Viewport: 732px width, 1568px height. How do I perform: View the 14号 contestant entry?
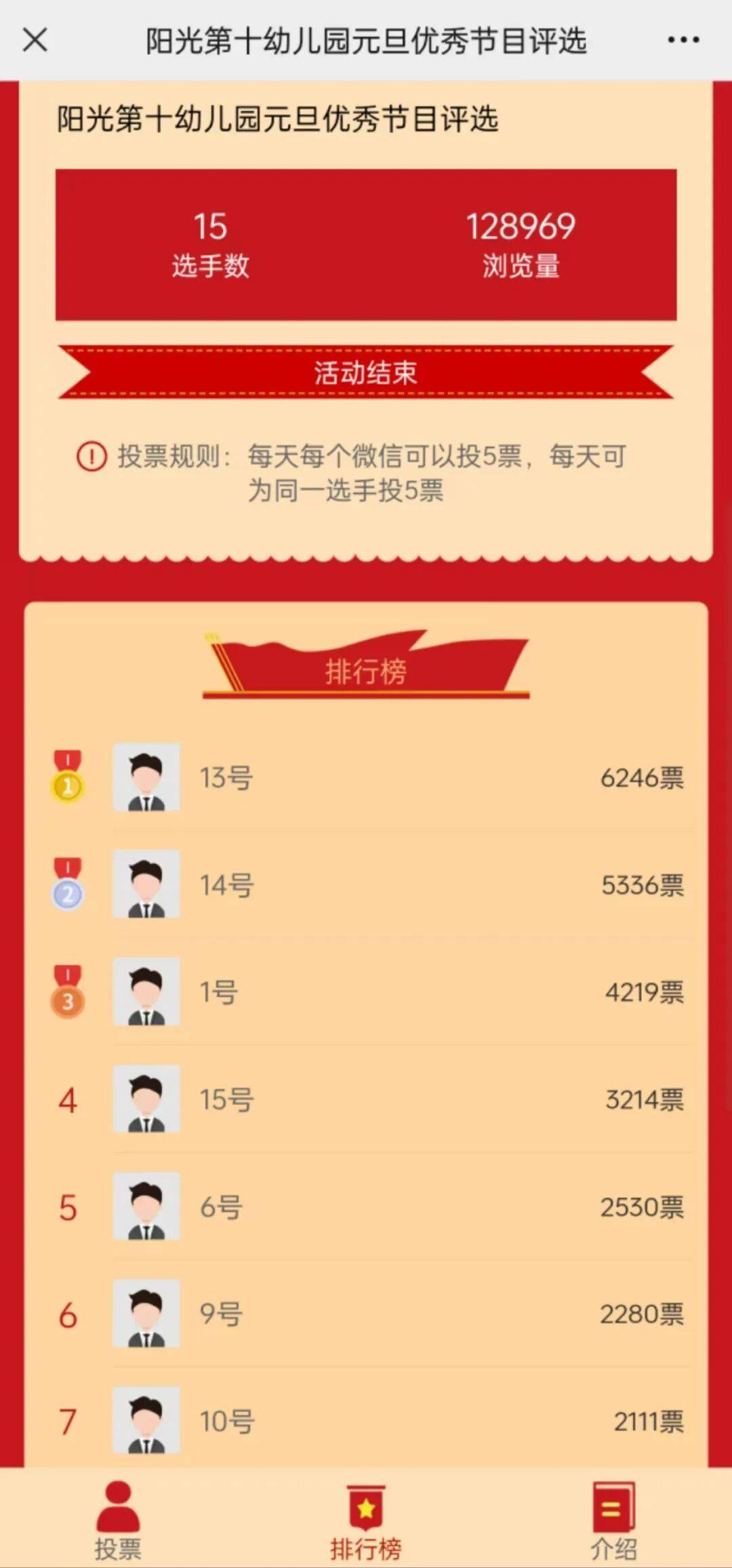pyautogui.click(x=366, y=884)
